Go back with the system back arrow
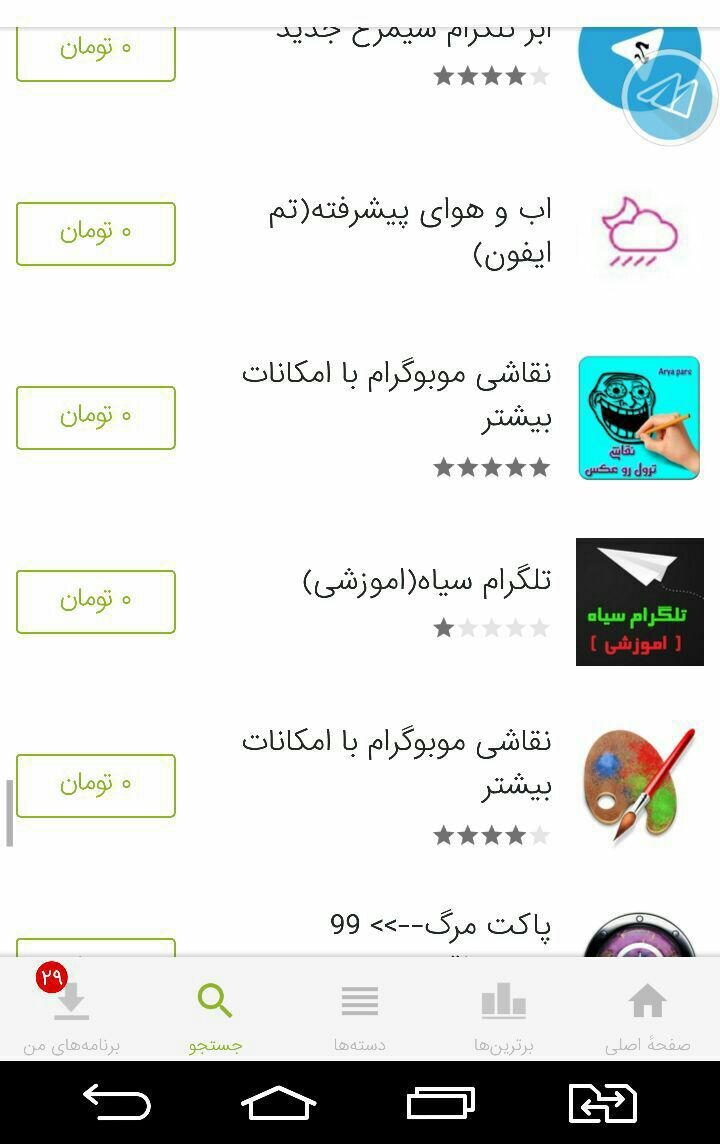720x1144 pixels. (x=117, y=1103)
